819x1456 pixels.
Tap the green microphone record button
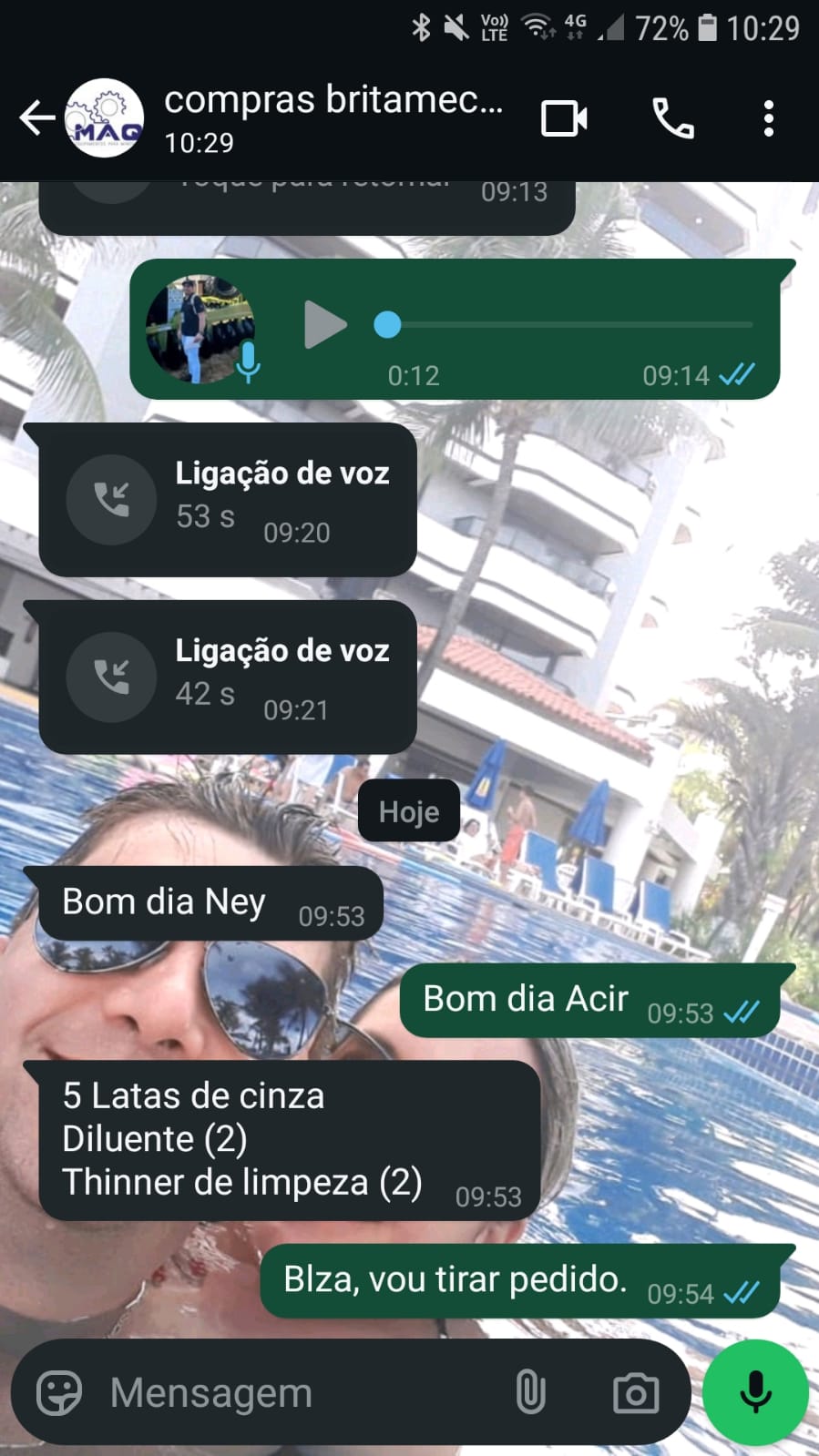click(x=755, y=1392)
